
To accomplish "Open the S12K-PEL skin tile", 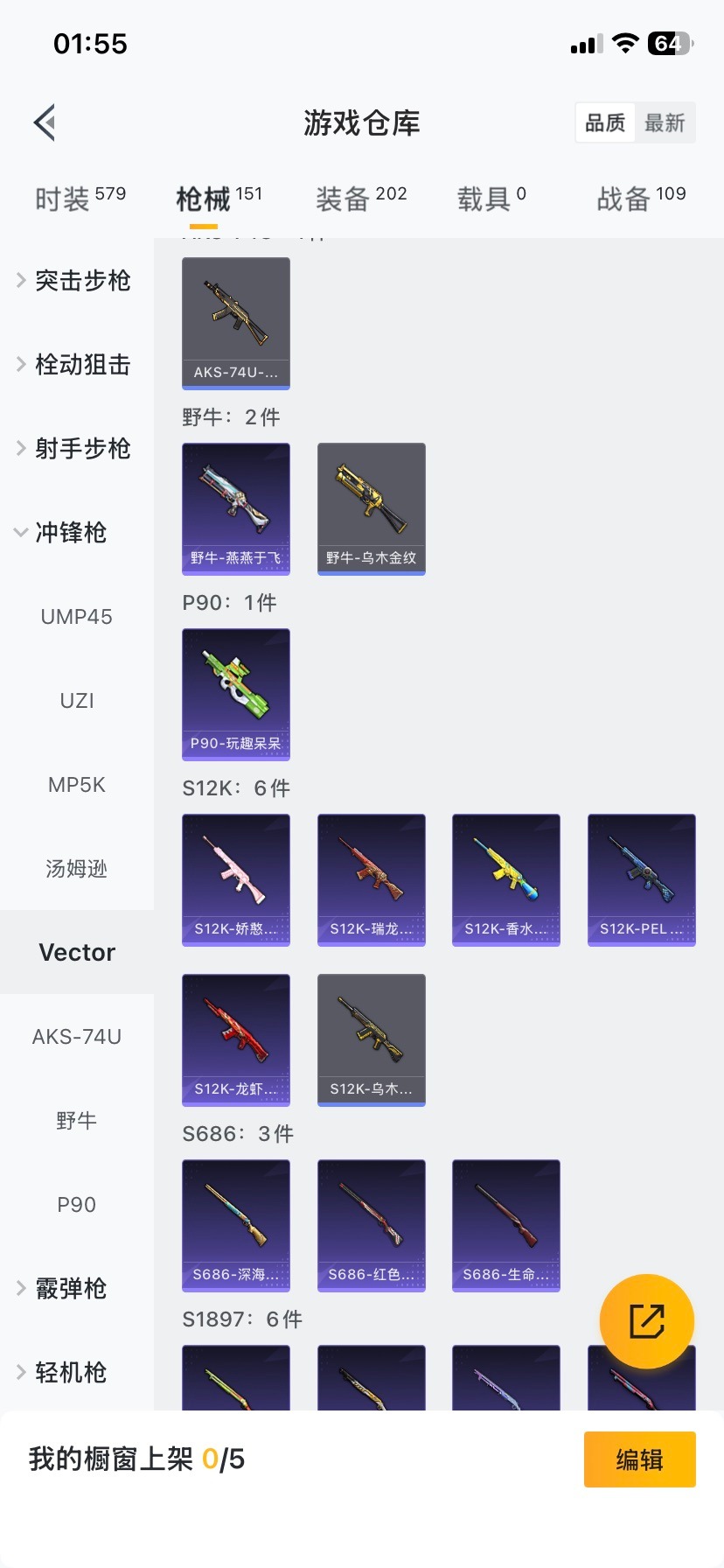I will [642, 880].
